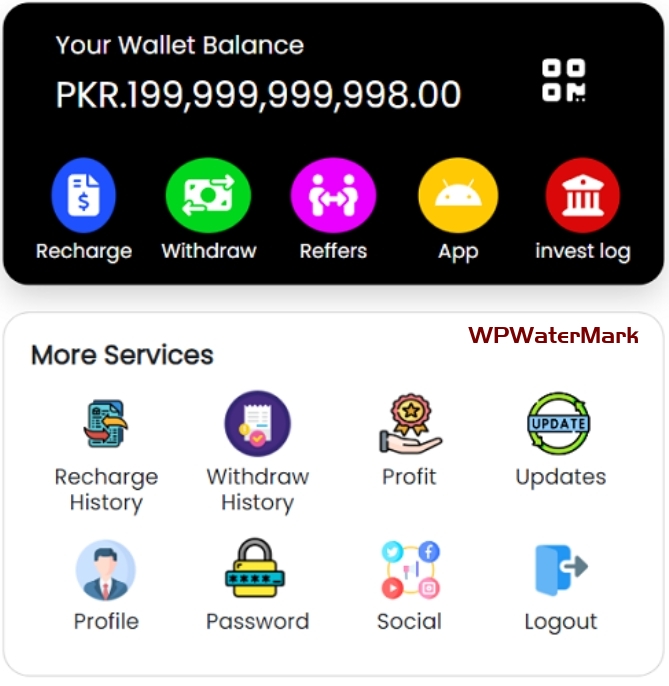This screenshot has height=686, width=669.
Task: Tap the App download button
Action: click(458, 196)
